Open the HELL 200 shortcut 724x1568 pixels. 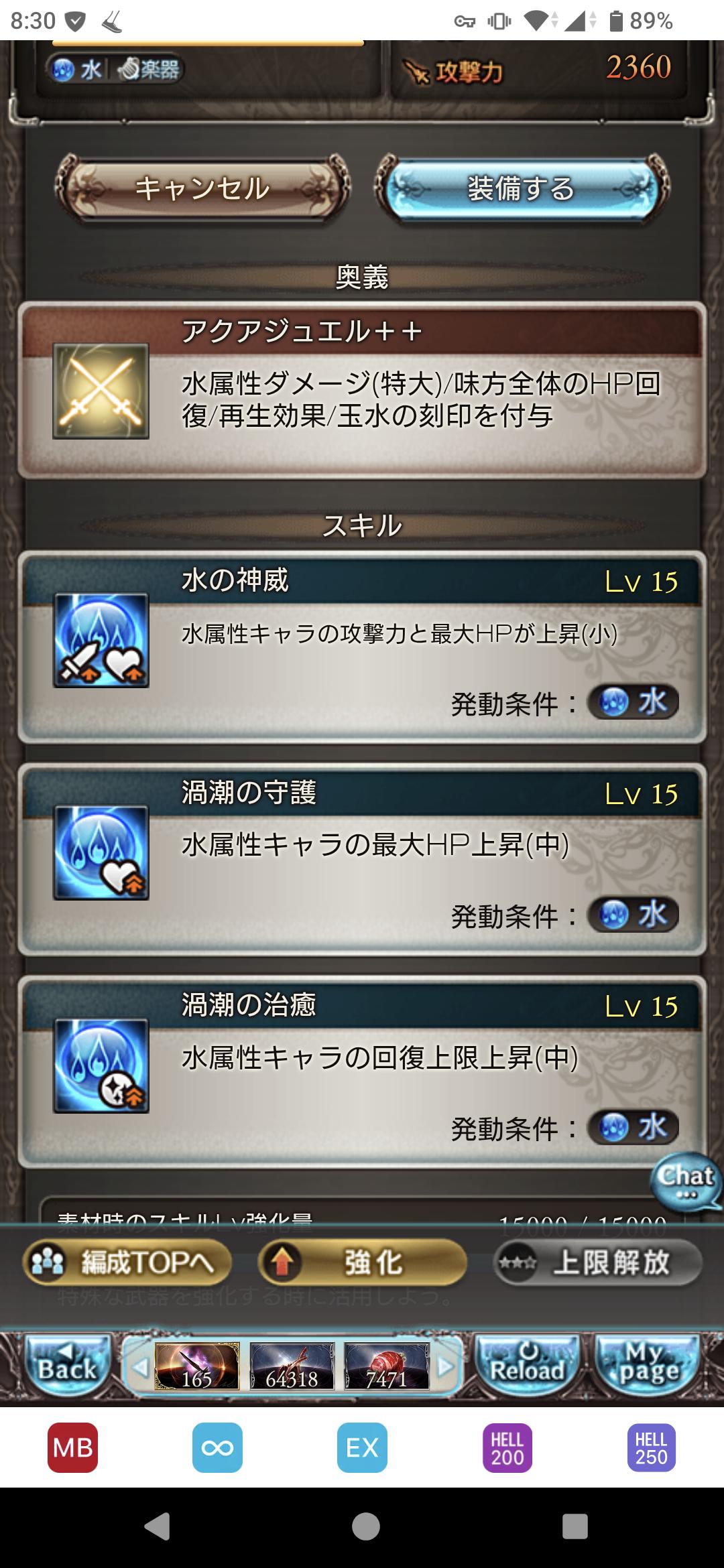tap(507, 1448)
